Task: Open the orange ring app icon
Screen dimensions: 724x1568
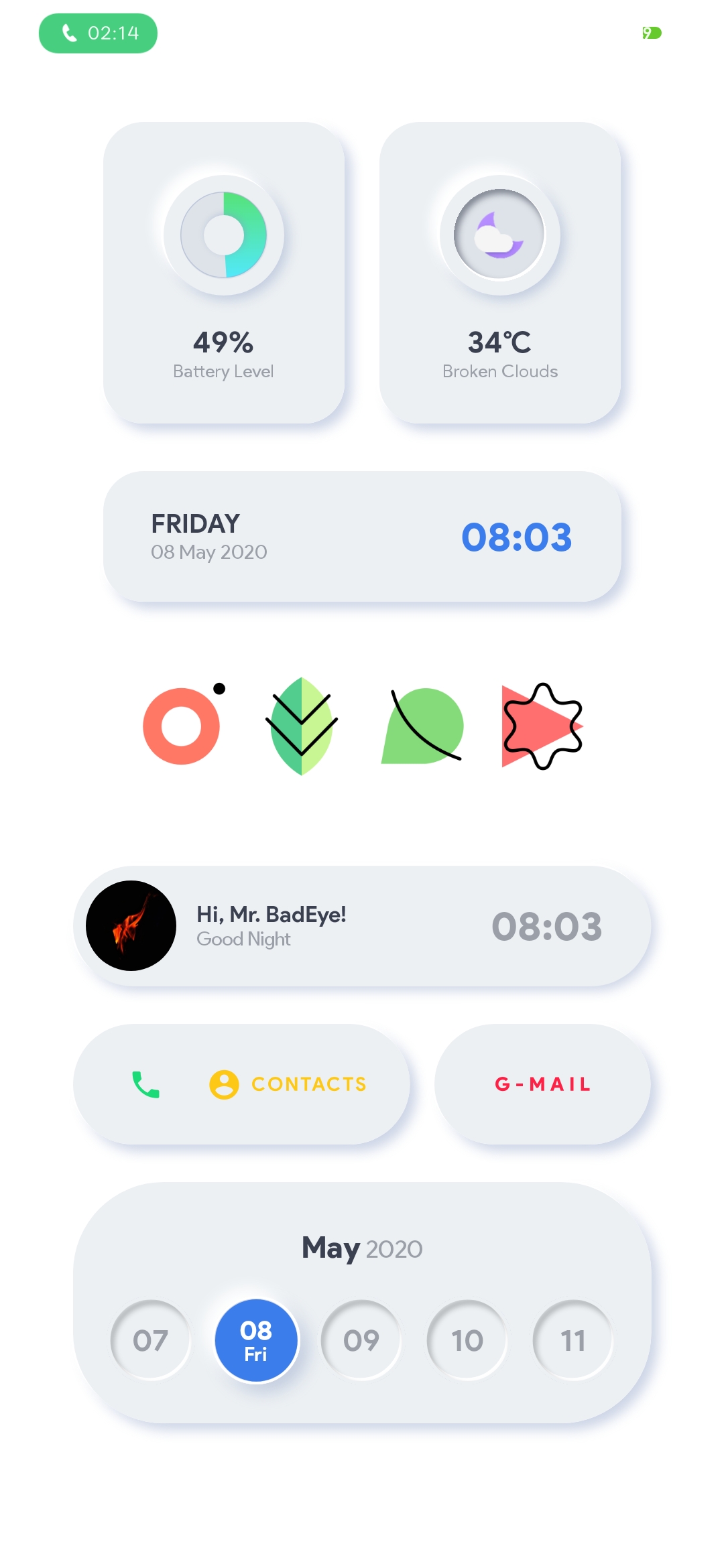Action: (181, 726)
